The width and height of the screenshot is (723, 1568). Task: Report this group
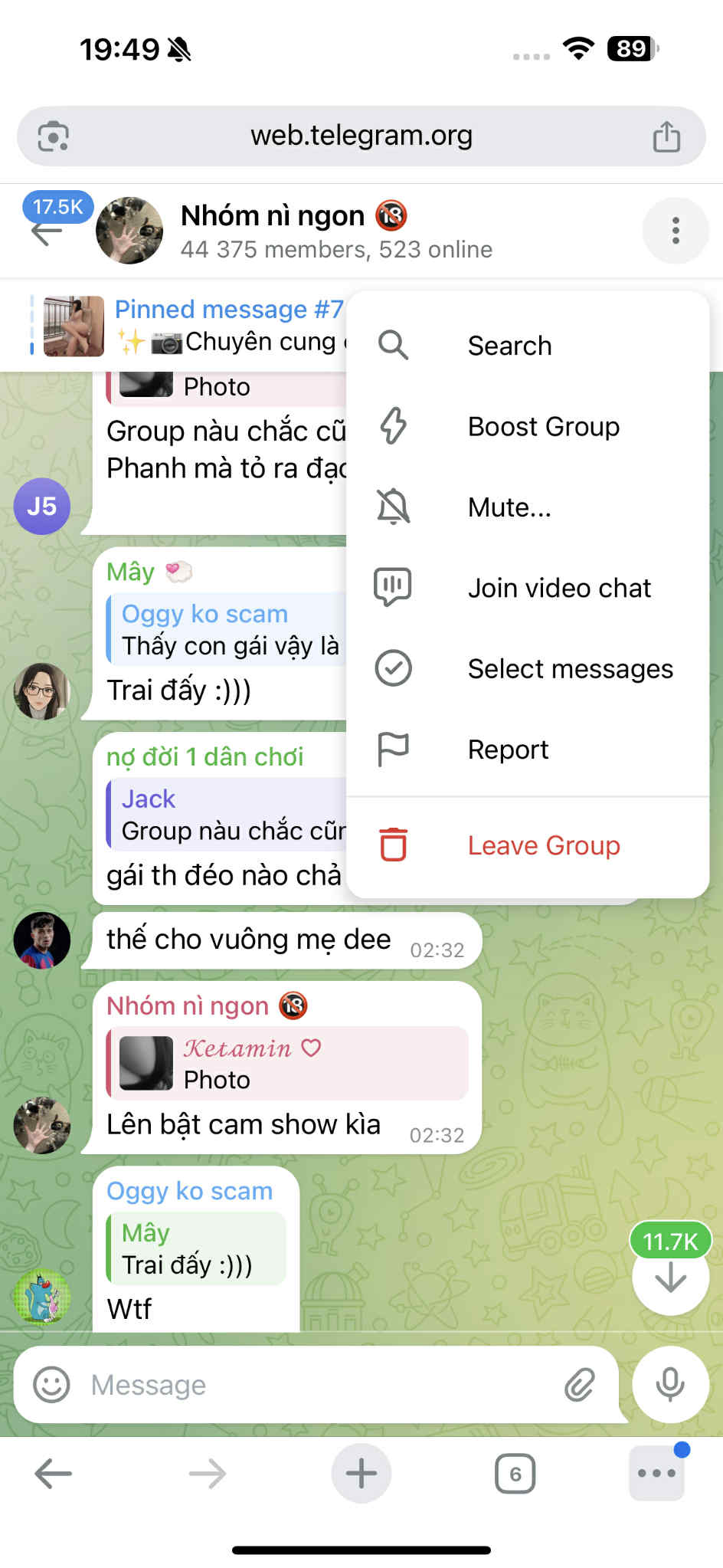[508, 750]
